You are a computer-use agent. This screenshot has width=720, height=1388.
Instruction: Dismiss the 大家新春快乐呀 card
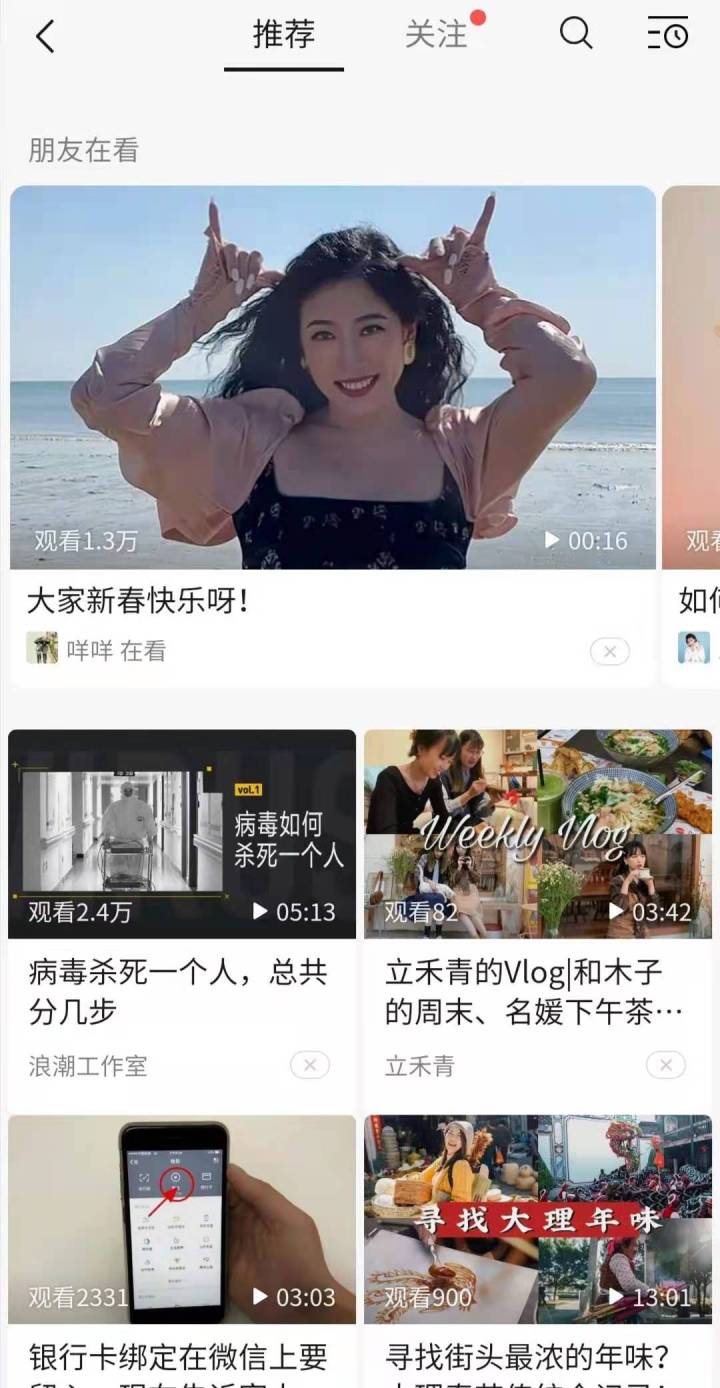pyautogui.click(x=609, y=651)
